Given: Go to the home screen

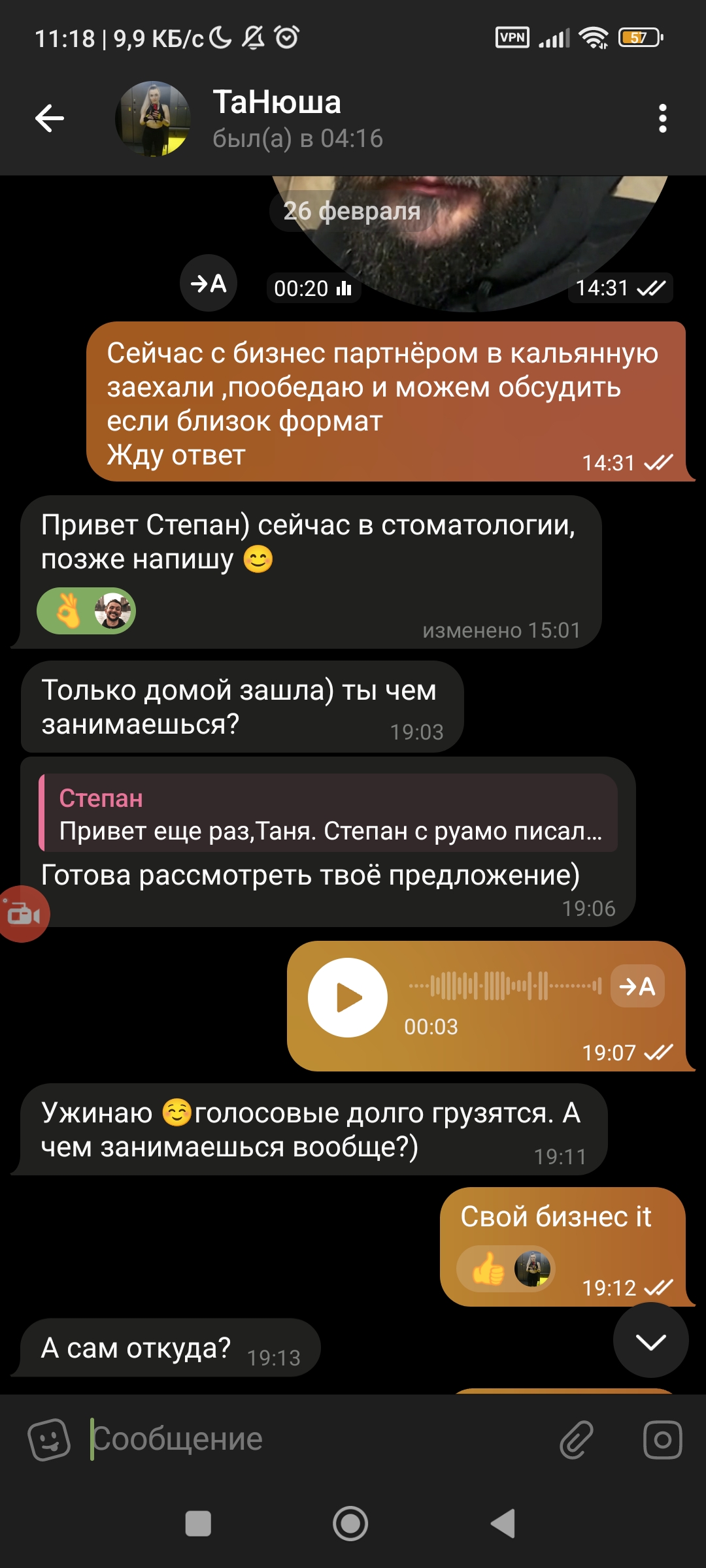Looking at the screenshot, I should (x=350, y=1524).
